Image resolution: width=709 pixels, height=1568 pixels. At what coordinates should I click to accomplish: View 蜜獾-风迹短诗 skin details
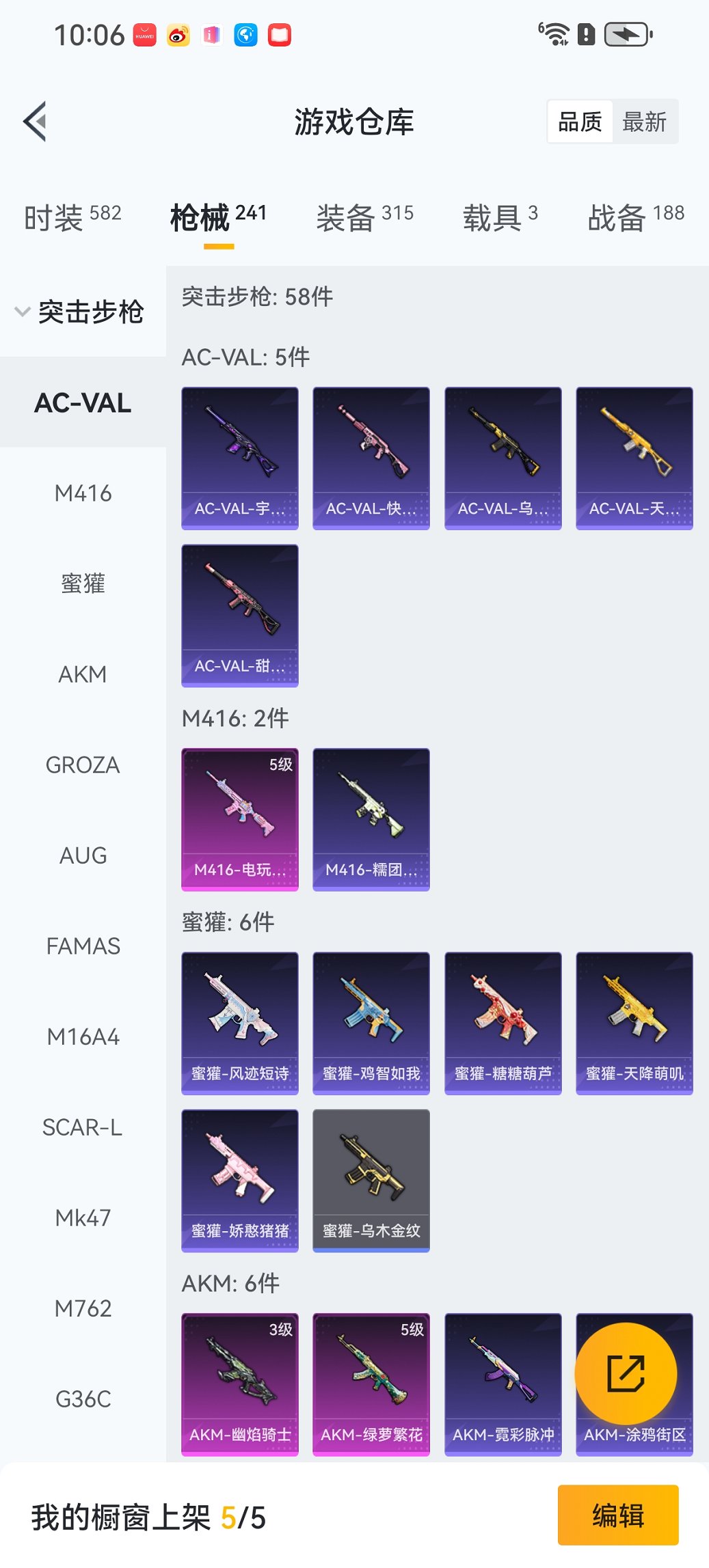(x=240, y=1023)
